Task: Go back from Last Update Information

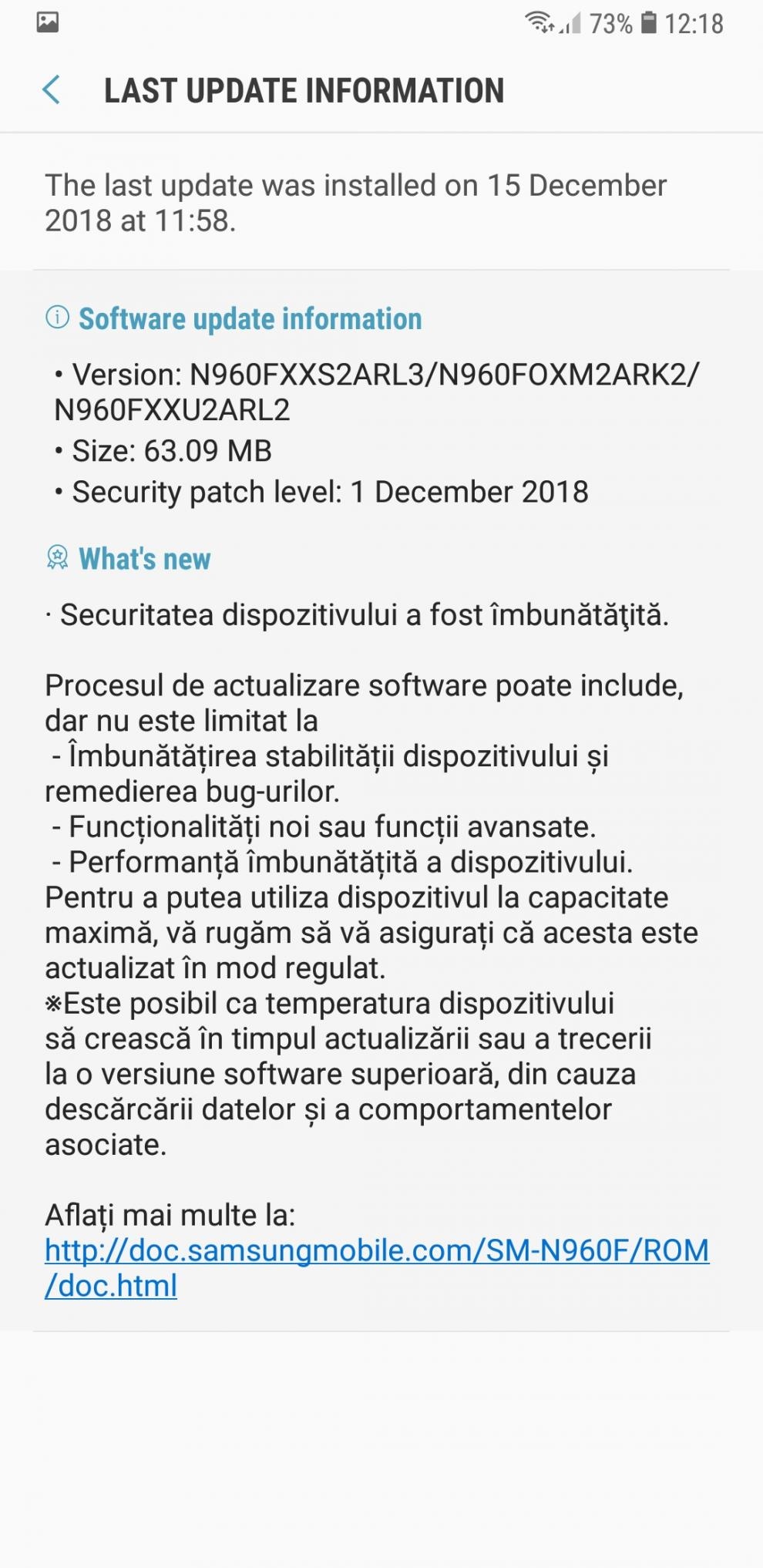Action: click(x=52, y=90)
